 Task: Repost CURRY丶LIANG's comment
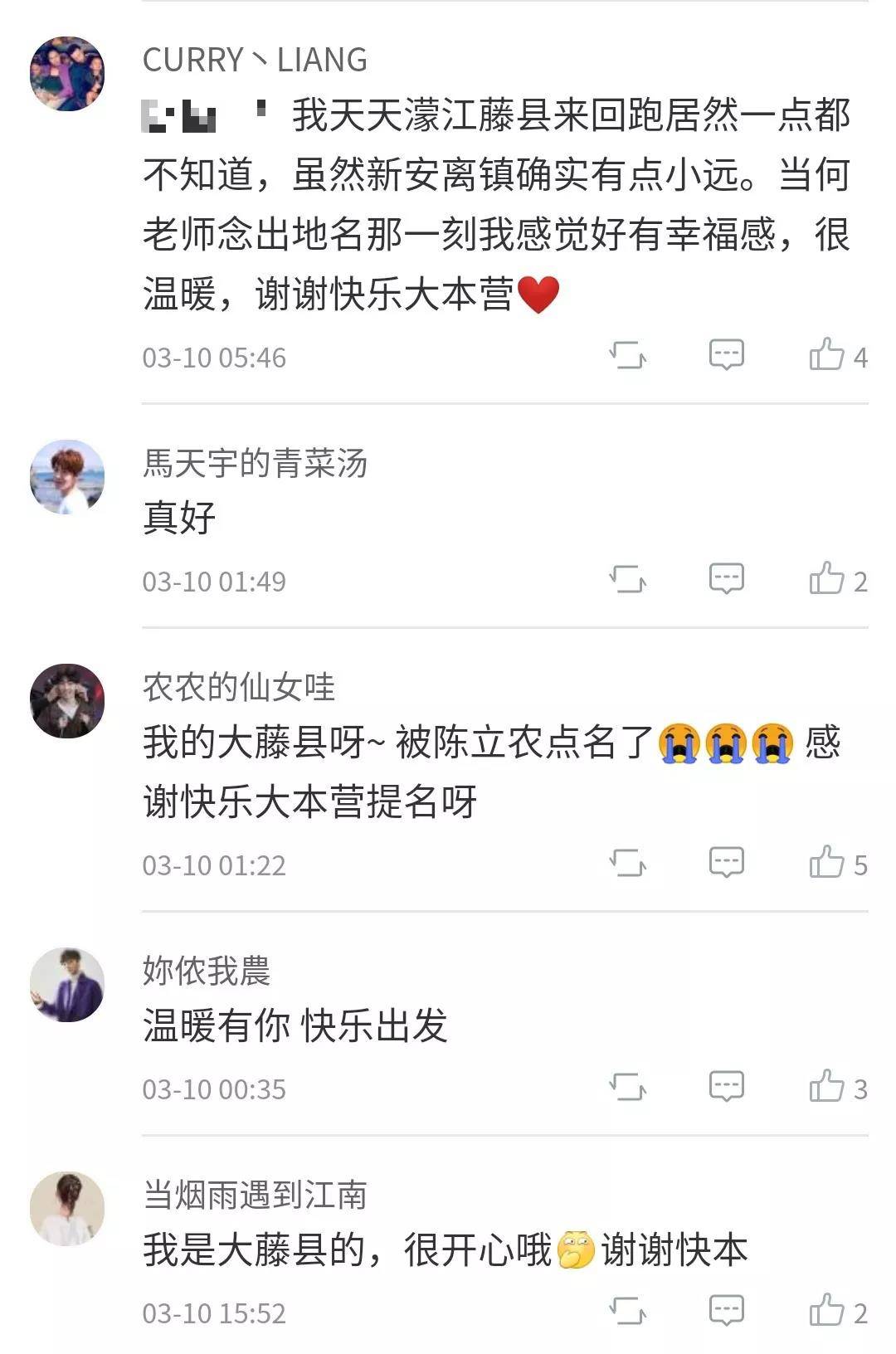tap(627, 355)
